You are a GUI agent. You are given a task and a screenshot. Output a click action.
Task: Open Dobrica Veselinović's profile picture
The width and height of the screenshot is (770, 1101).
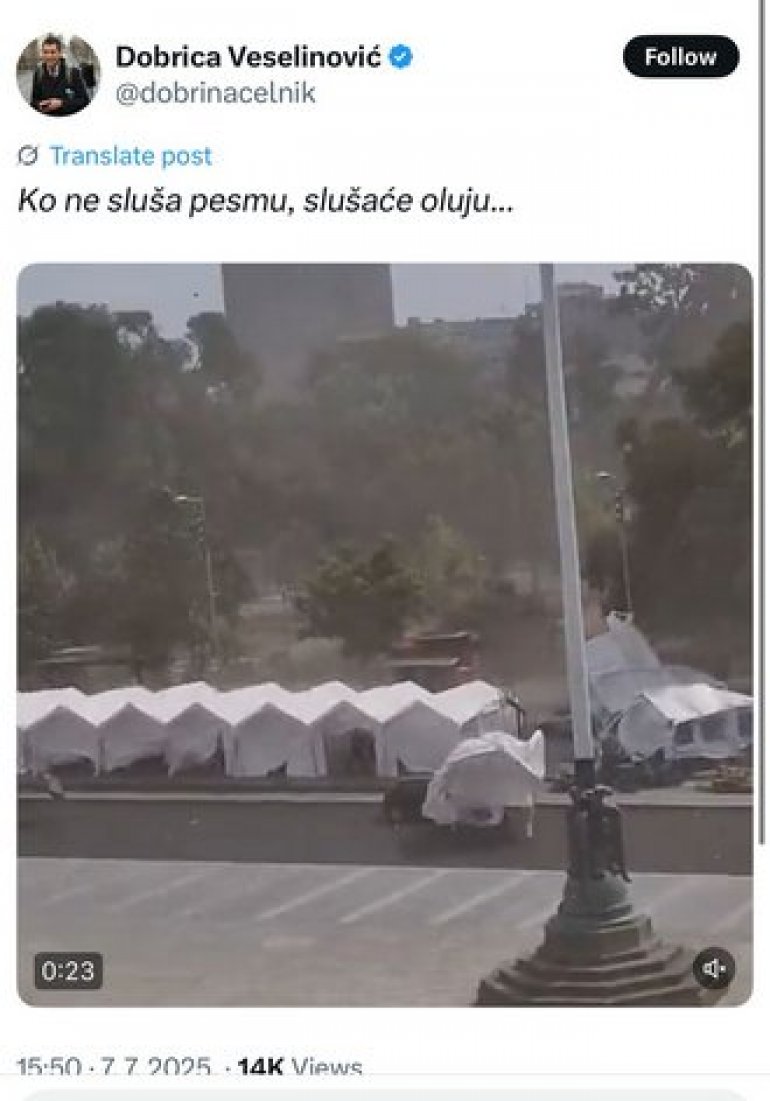click(58, 75)
